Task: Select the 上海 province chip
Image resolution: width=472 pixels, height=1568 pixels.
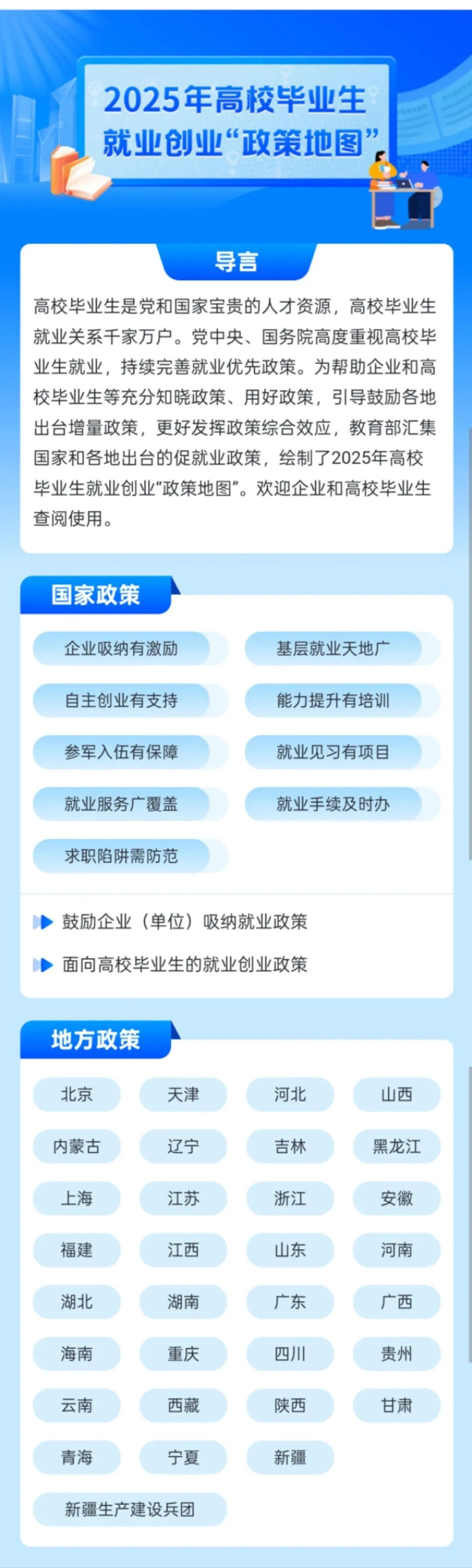Action: [76, 1198]
